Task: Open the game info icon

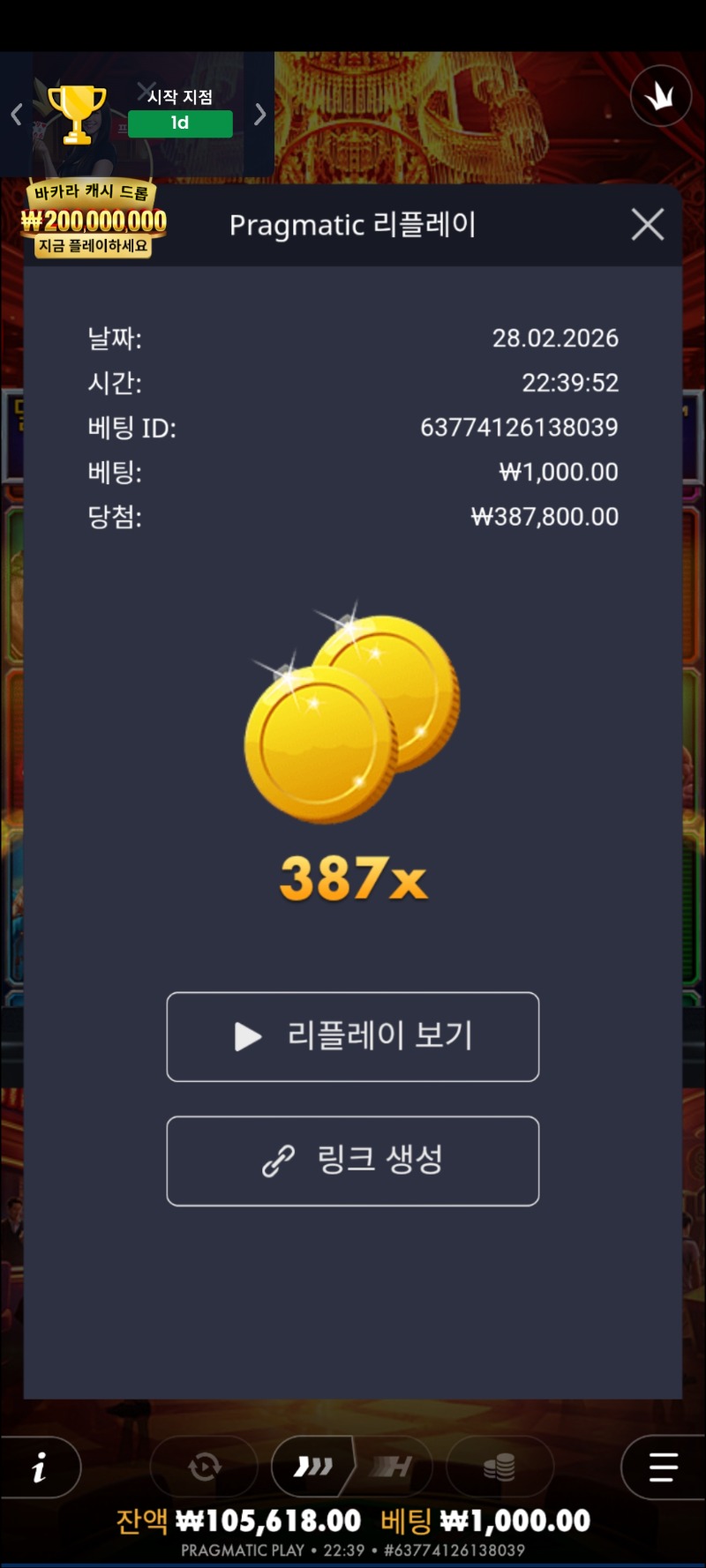Action: pyautogui.click(x=40, y=1468)
